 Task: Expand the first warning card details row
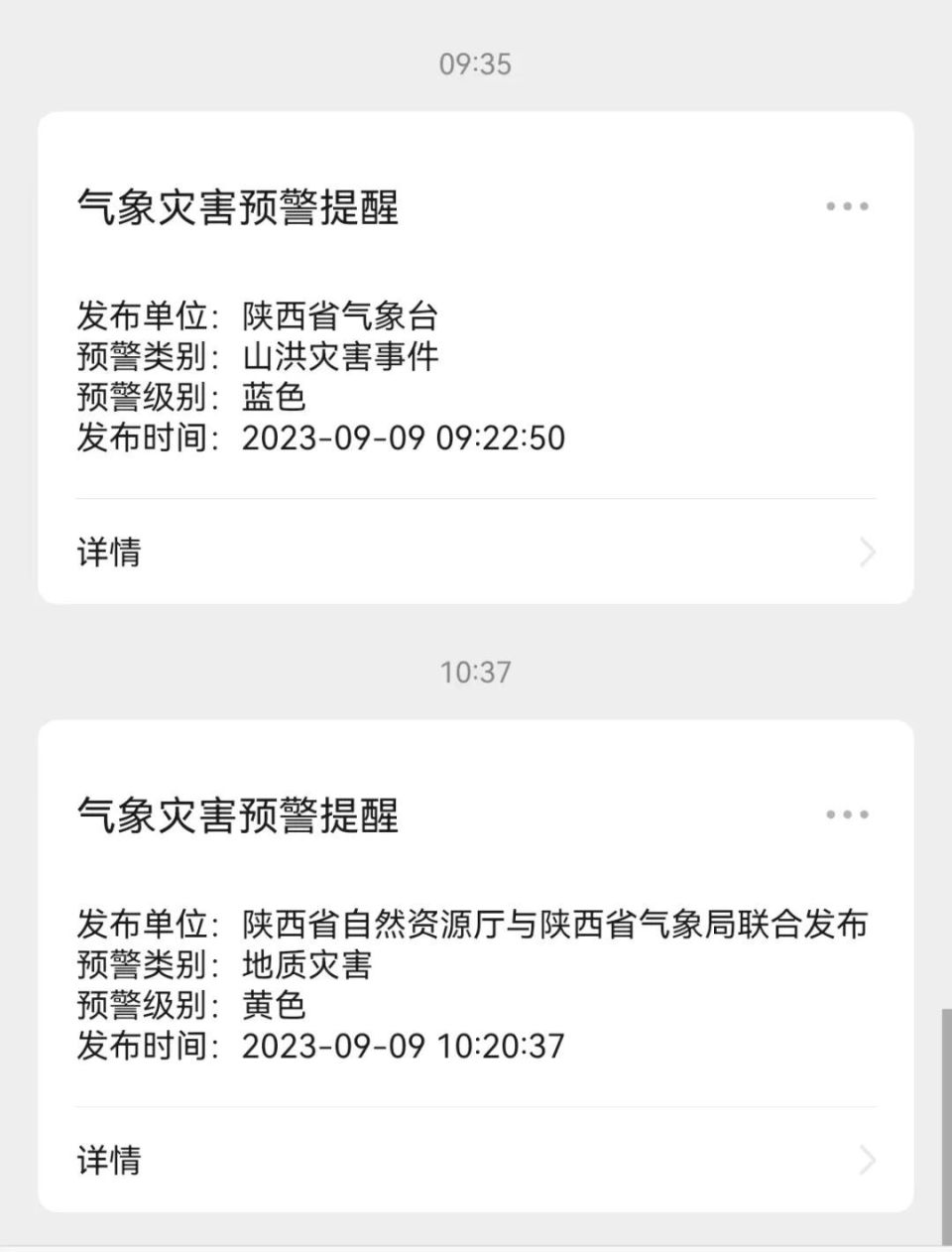476,552
